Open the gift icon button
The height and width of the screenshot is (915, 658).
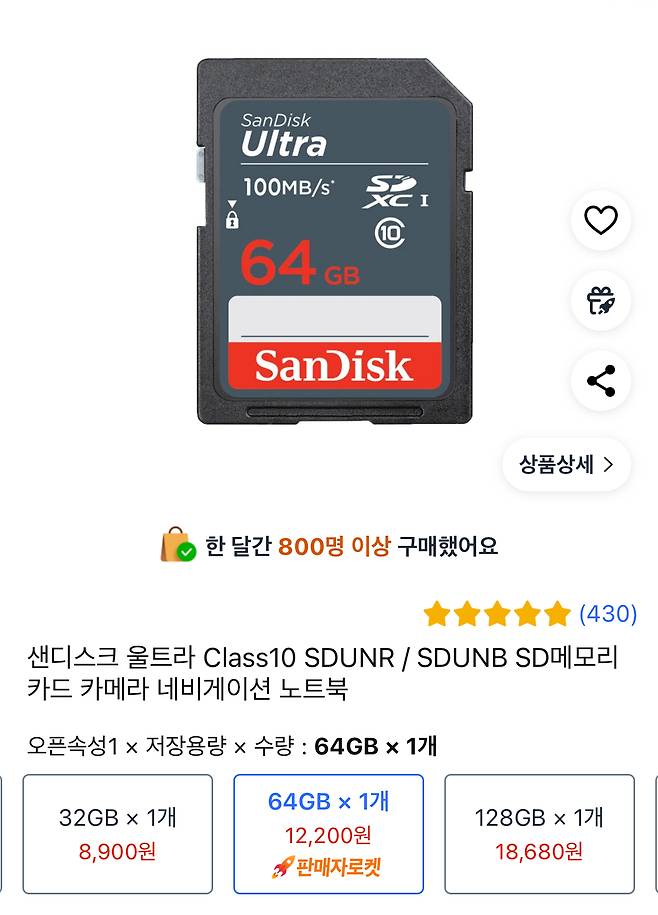point(601,300)
